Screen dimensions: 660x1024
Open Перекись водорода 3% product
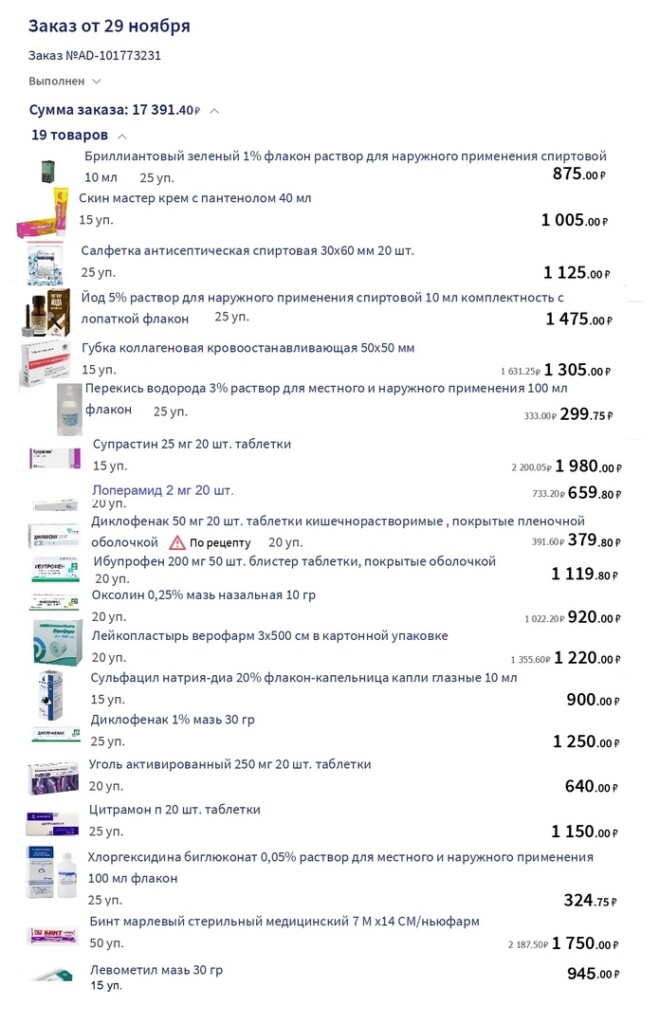[x=326, y=388]
